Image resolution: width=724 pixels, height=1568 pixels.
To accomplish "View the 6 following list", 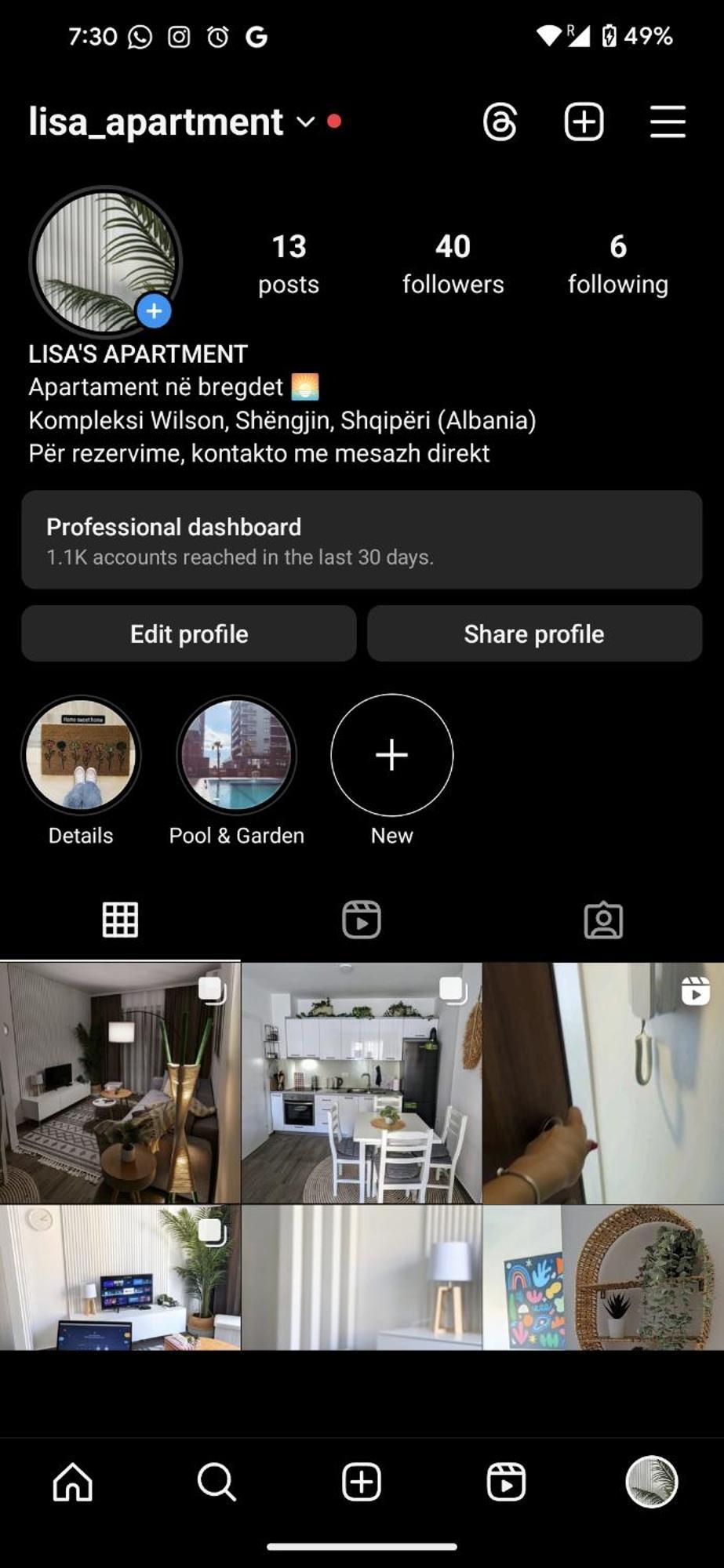I will coord(617,264).
